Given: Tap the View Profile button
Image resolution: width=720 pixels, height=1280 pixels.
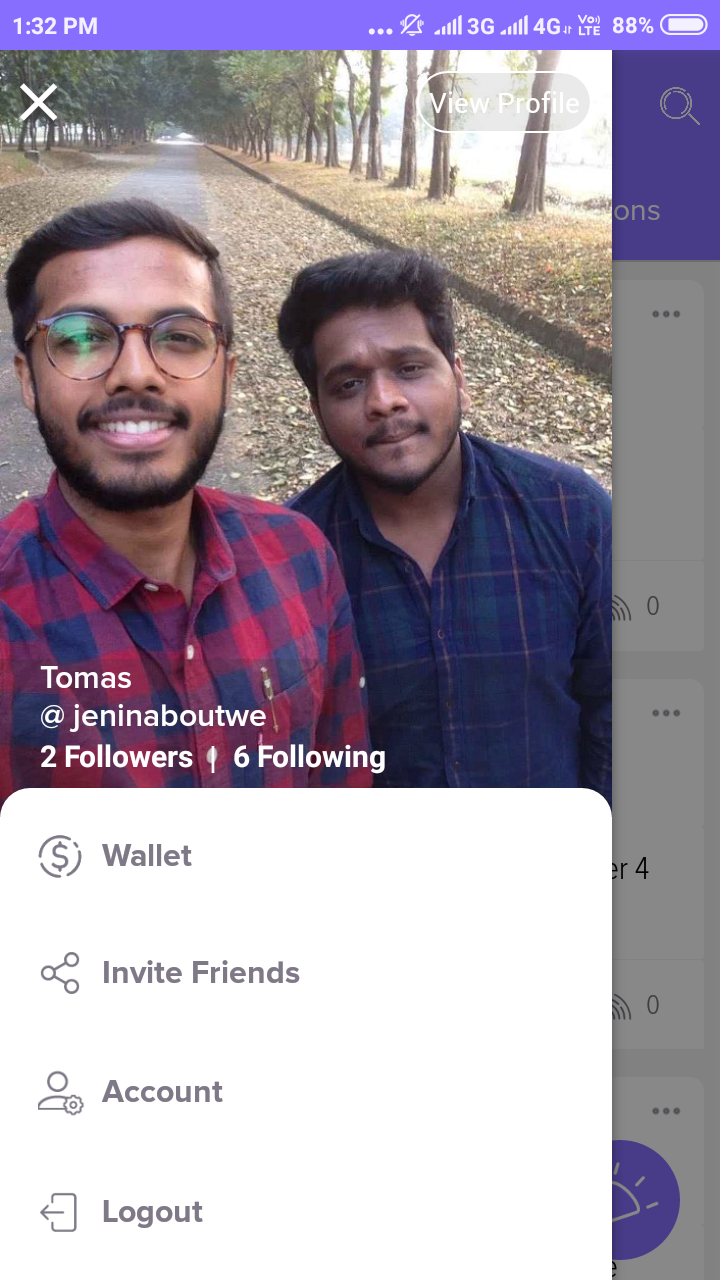Looking at the screenshot, I should pos(504,103).
